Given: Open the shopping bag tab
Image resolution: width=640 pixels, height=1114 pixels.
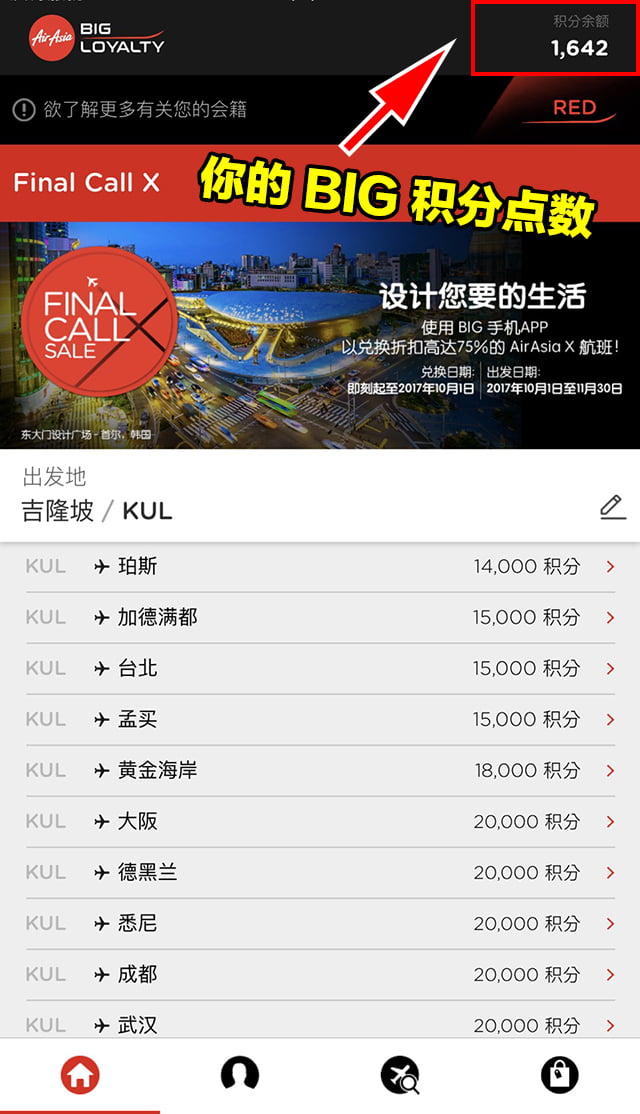Looking at the screenshot, I should tap(560, 1076).
